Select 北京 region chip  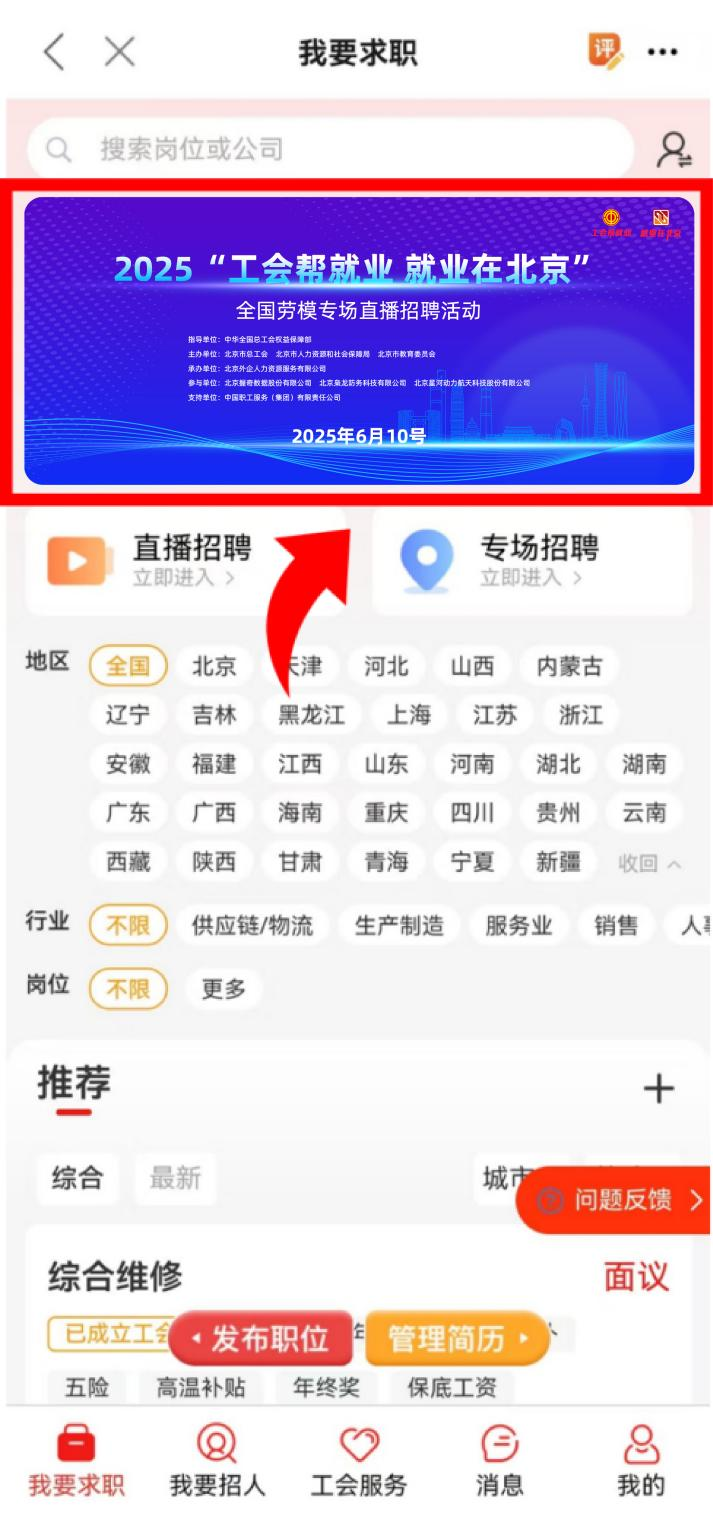[x=214, y=666]
